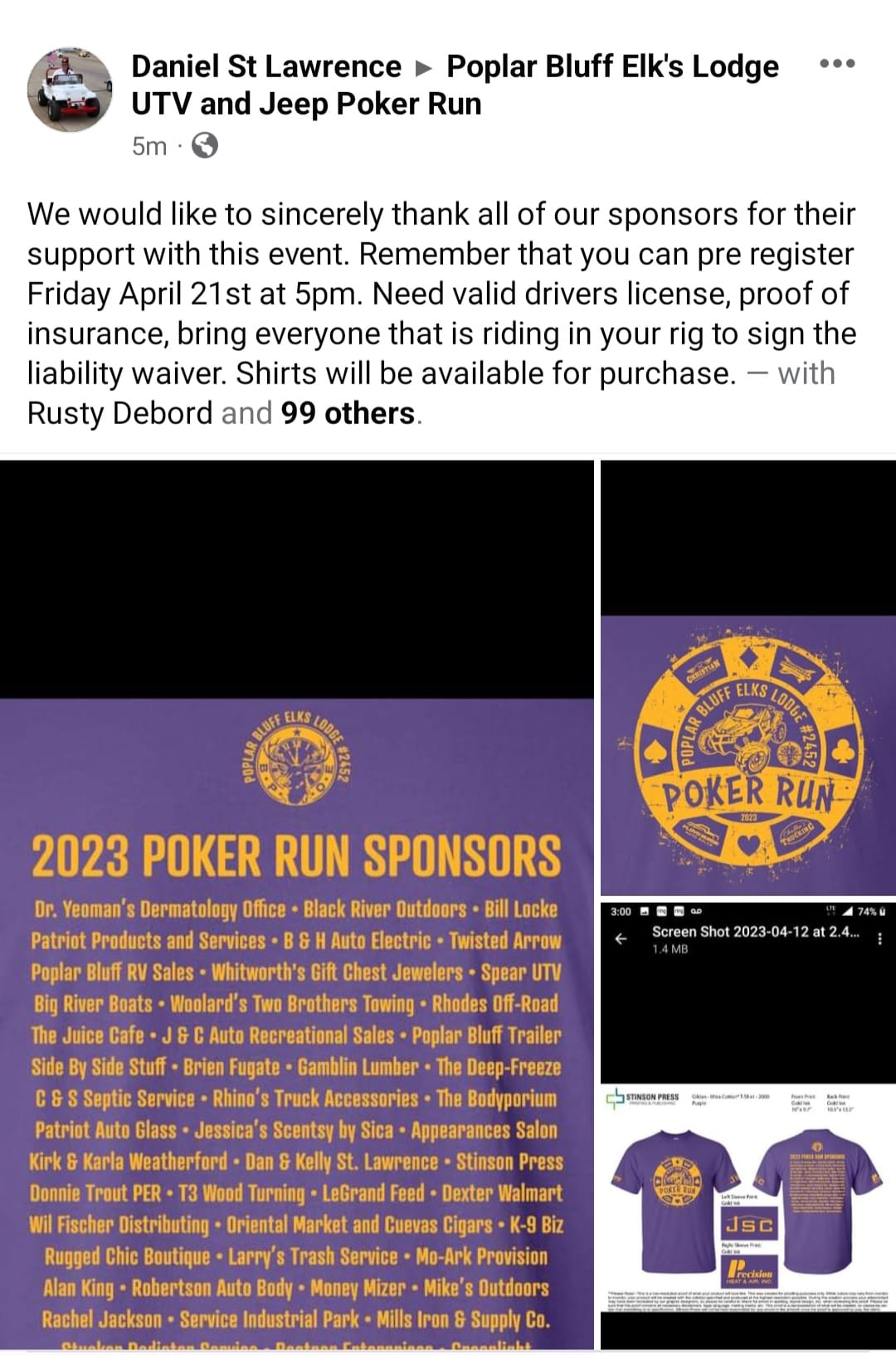
Task: Open the post's three-dot options menu
Action: coord(836,64)
